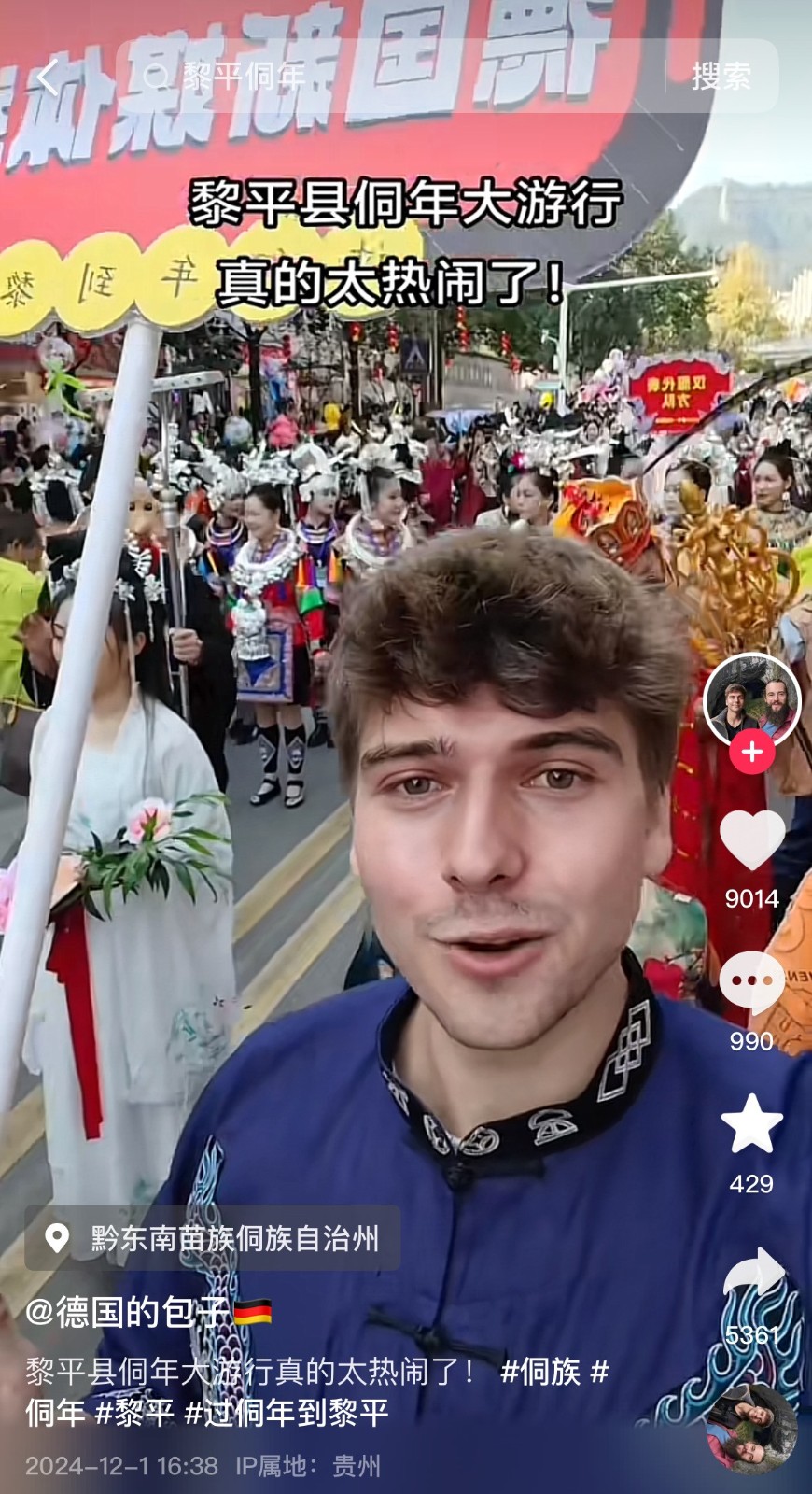This screenshot has height=1494, width=812.
Task: Go back using the top-left arrow
Action: click(49, 77)
